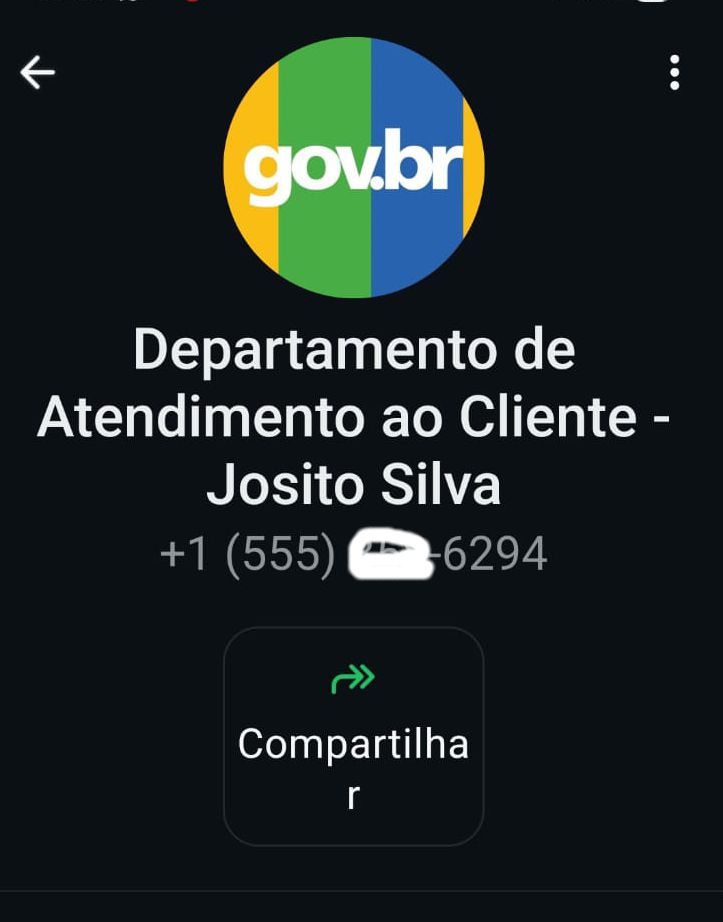Open the three-dot overflow menu
The height and width of the screenshot is (922, 723).
(675, 72)
